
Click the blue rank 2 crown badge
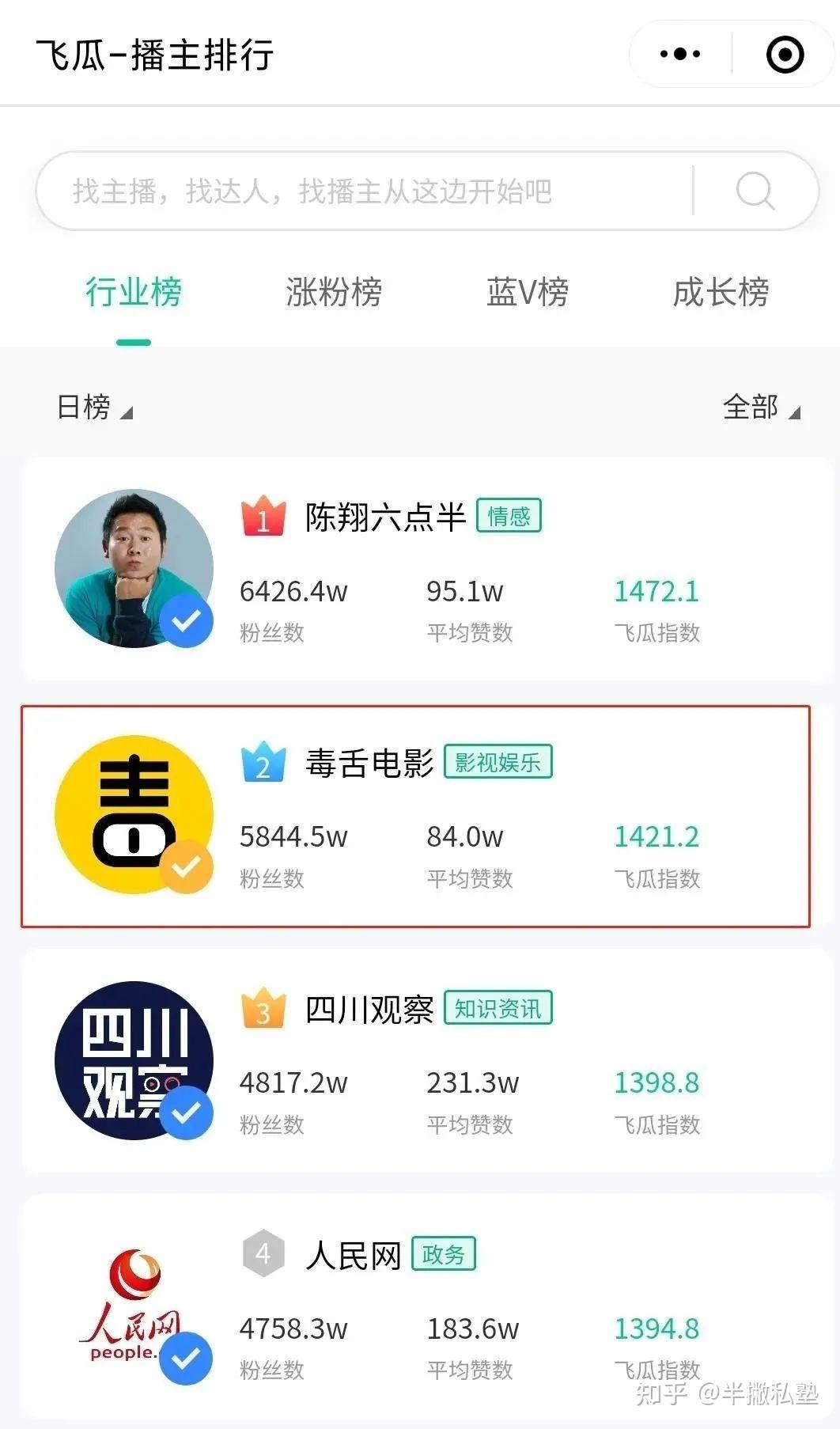264,762
